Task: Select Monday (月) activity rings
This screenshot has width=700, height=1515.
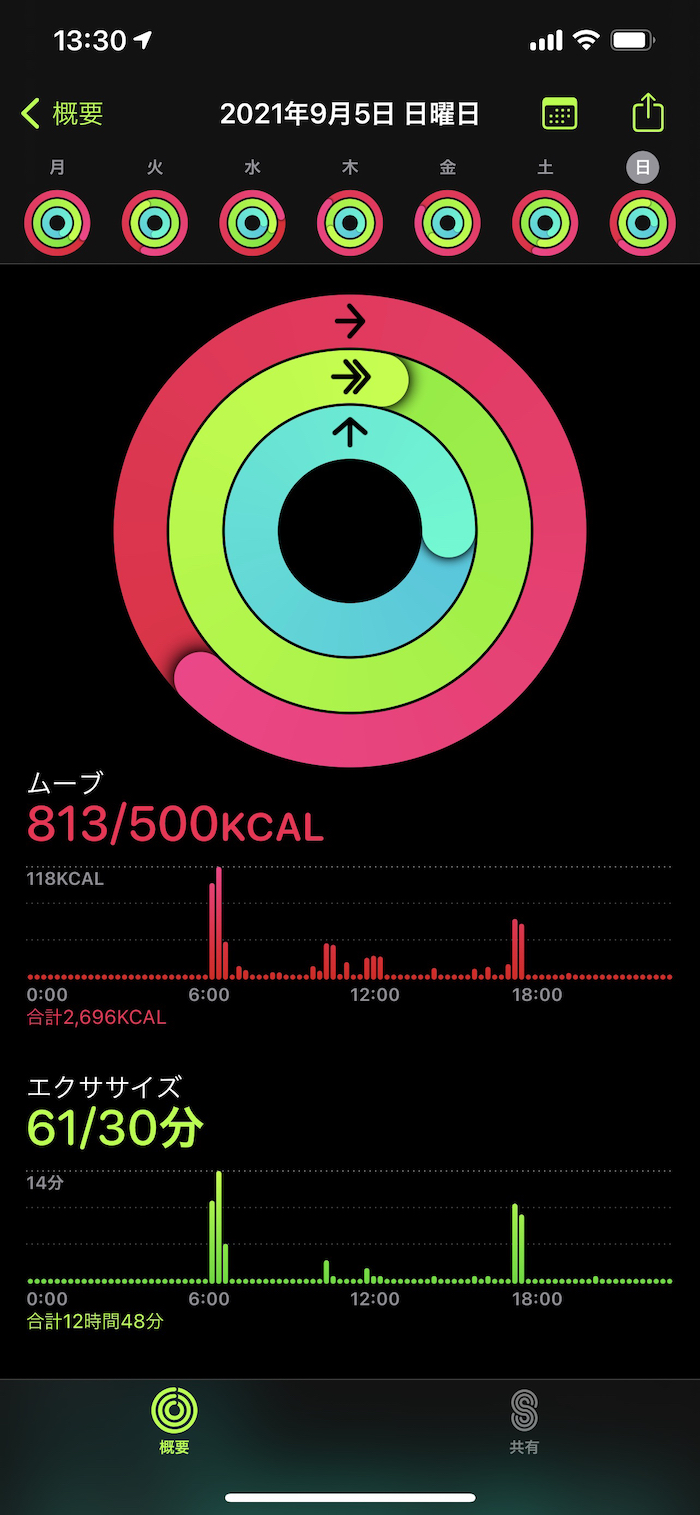Action: tap(58, 222)
